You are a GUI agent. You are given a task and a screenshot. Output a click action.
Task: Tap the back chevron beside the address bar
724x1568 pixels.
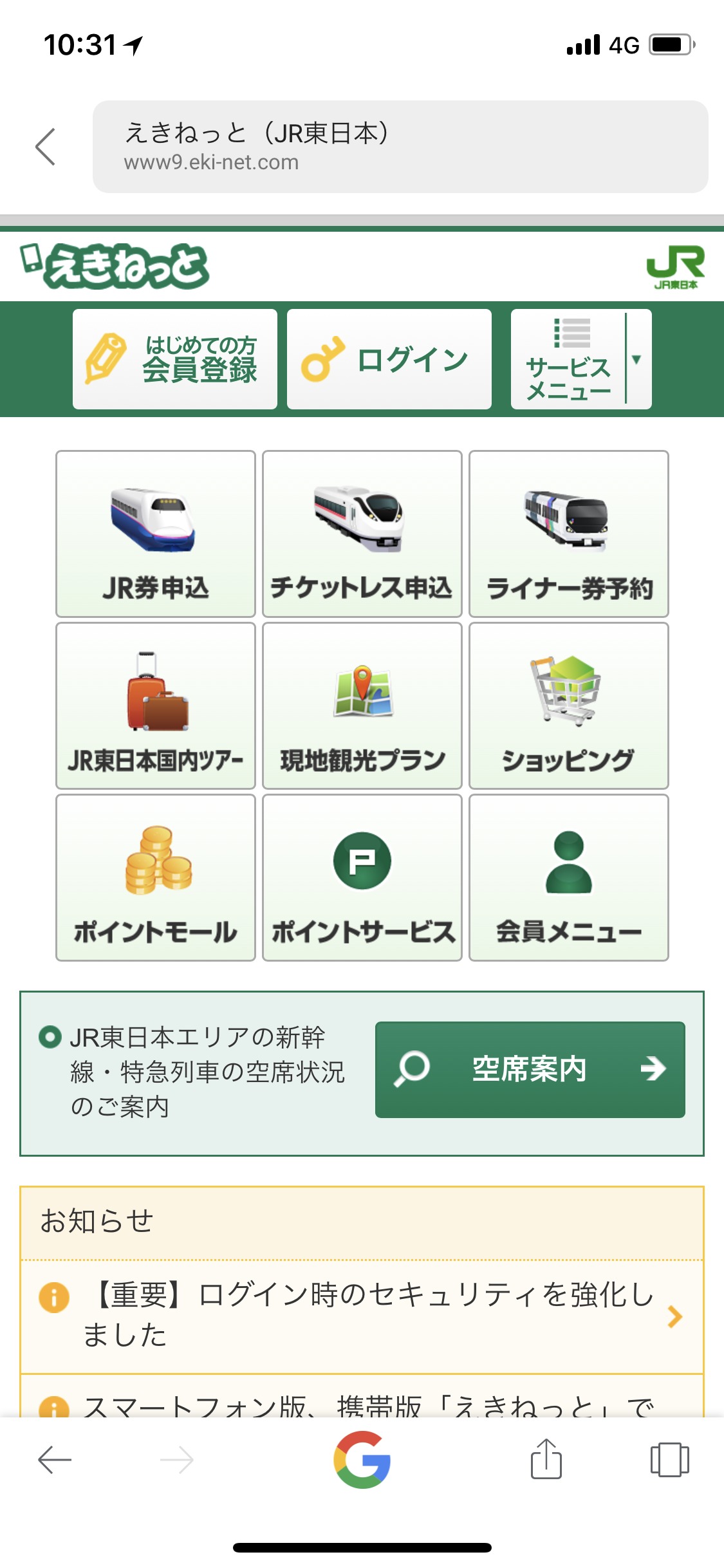click(45, 147)
